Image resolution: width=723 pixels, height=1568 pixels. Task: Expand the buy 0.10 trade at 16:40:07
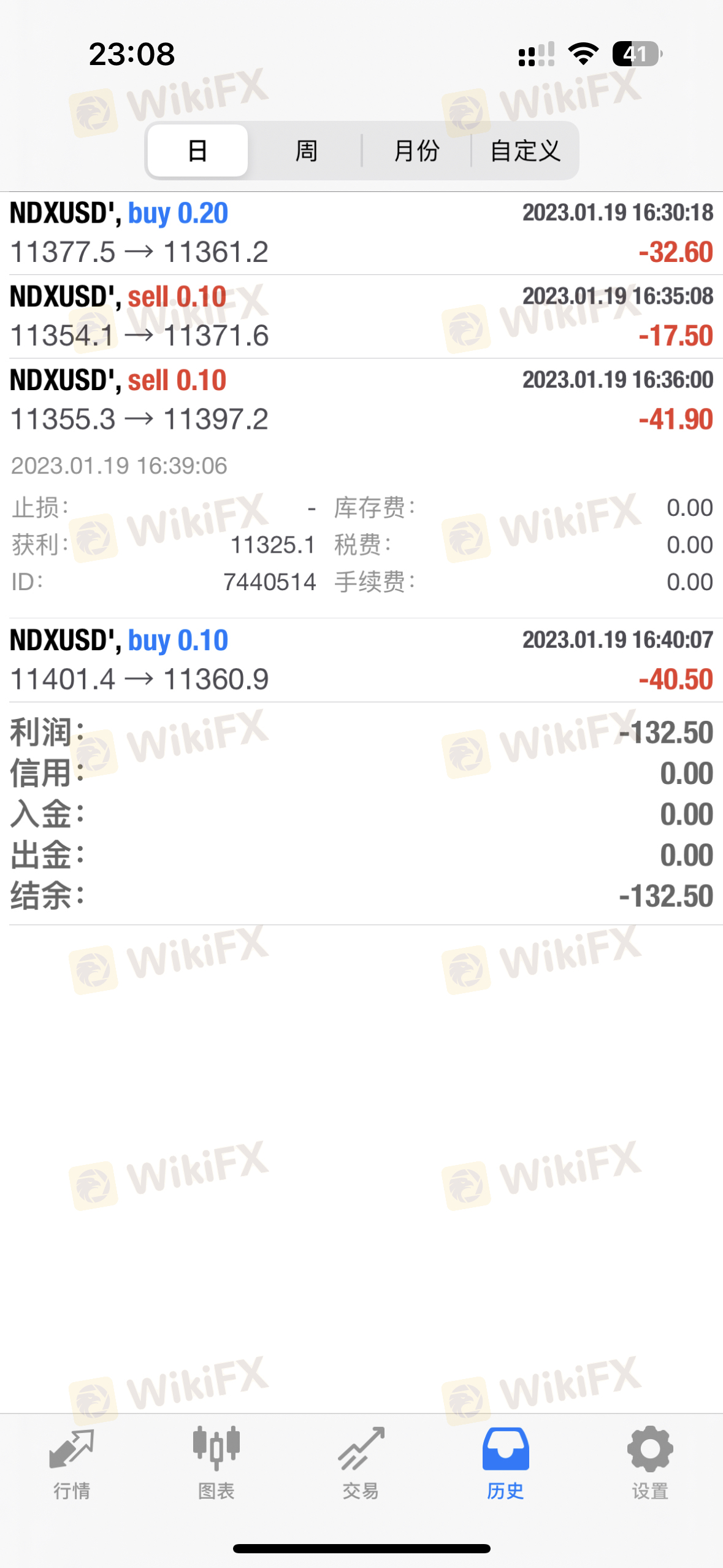tap(361, 660)
